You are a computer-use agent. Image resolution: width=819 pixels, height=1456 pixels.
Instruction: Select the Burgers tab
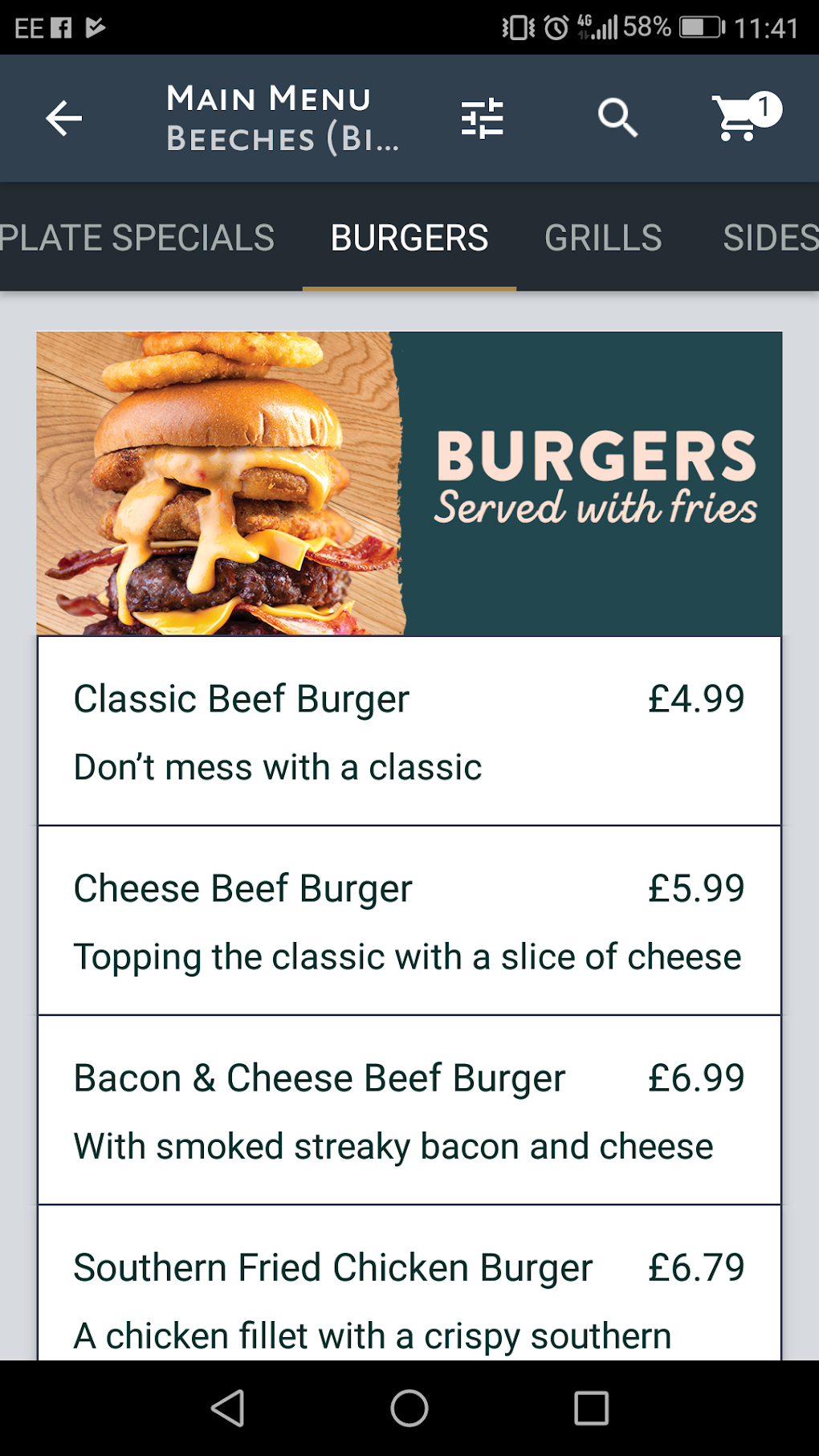coord(409,238)
